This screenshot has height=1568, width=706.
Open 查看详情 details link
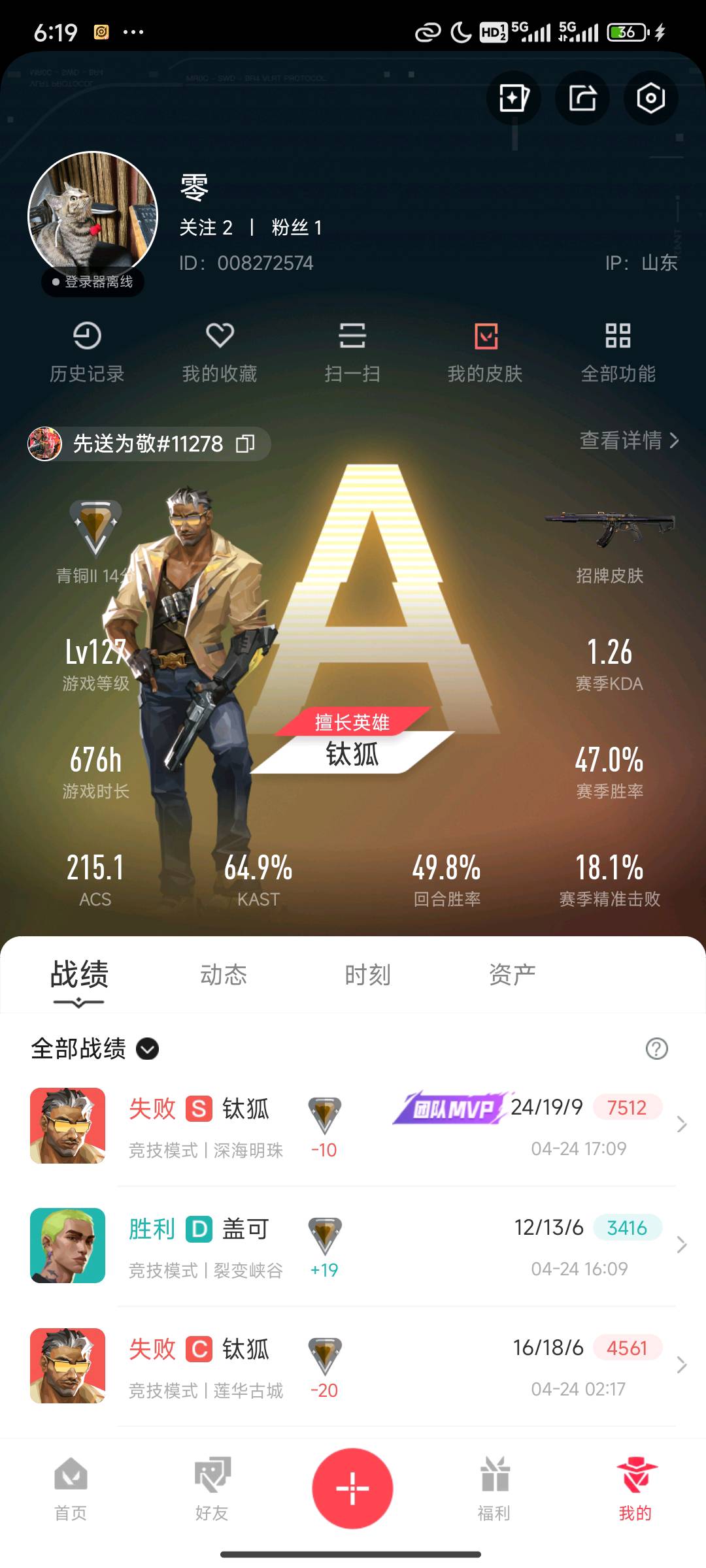[629, 440]
